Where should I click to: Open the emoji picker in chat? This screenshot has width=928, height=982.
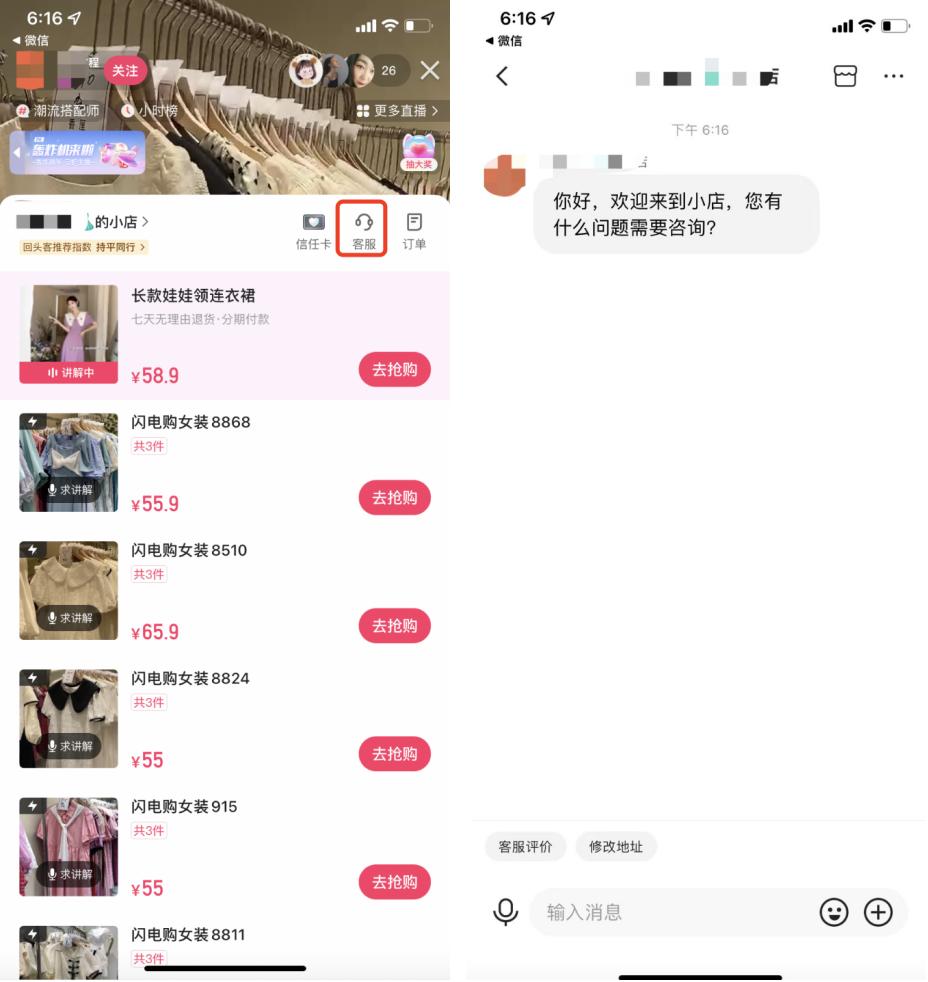833,912
